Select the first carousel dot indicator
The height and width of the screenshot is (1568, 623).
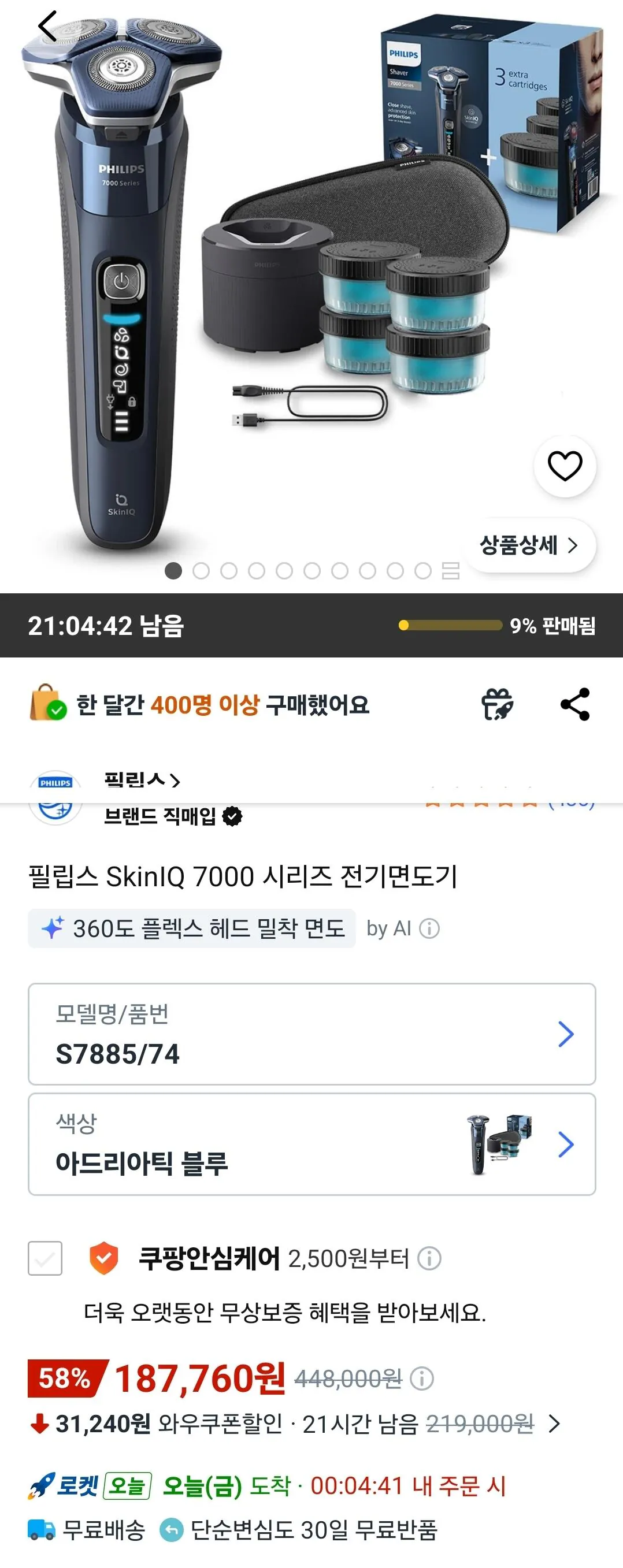click(x=173, y=571)
